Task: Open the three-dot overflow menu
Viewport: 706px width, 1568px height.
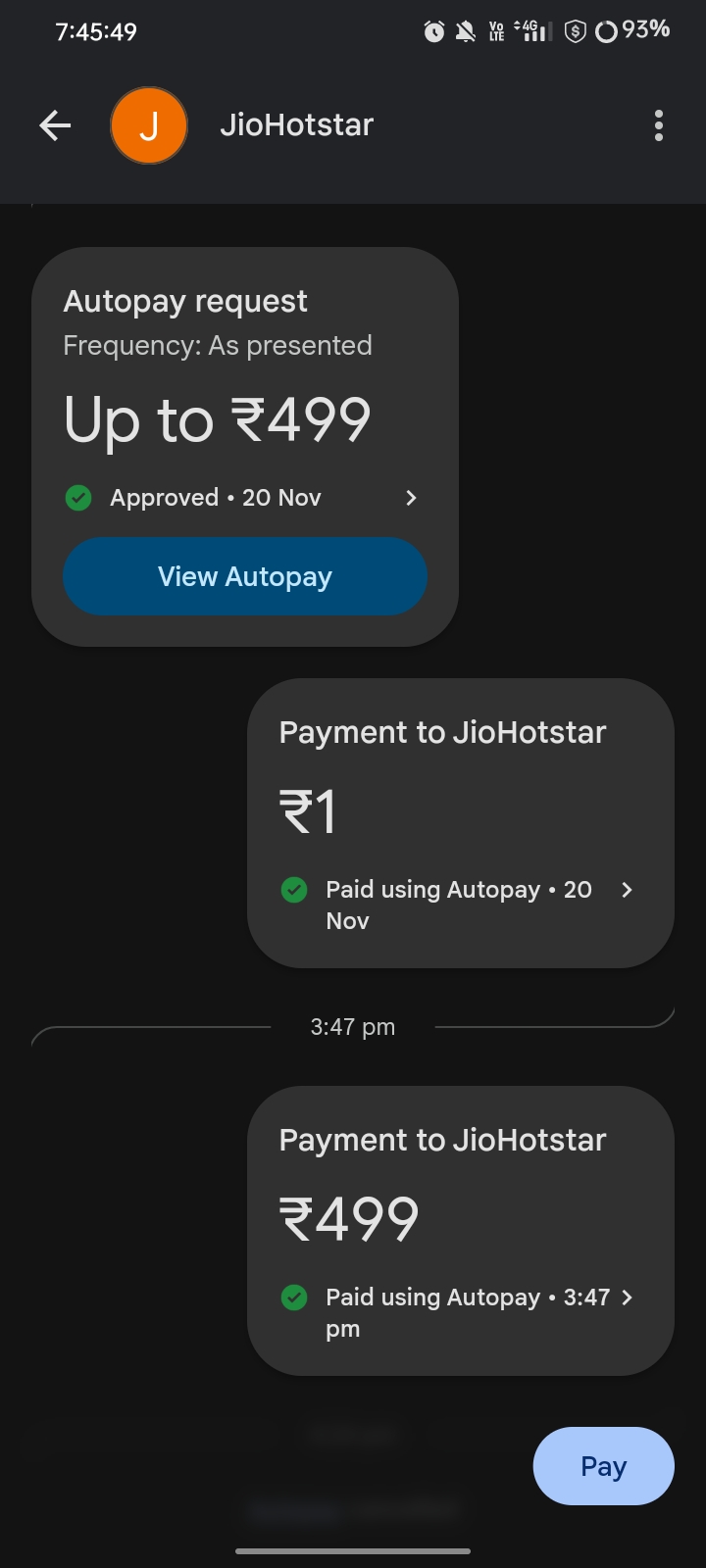Action: 659,125
